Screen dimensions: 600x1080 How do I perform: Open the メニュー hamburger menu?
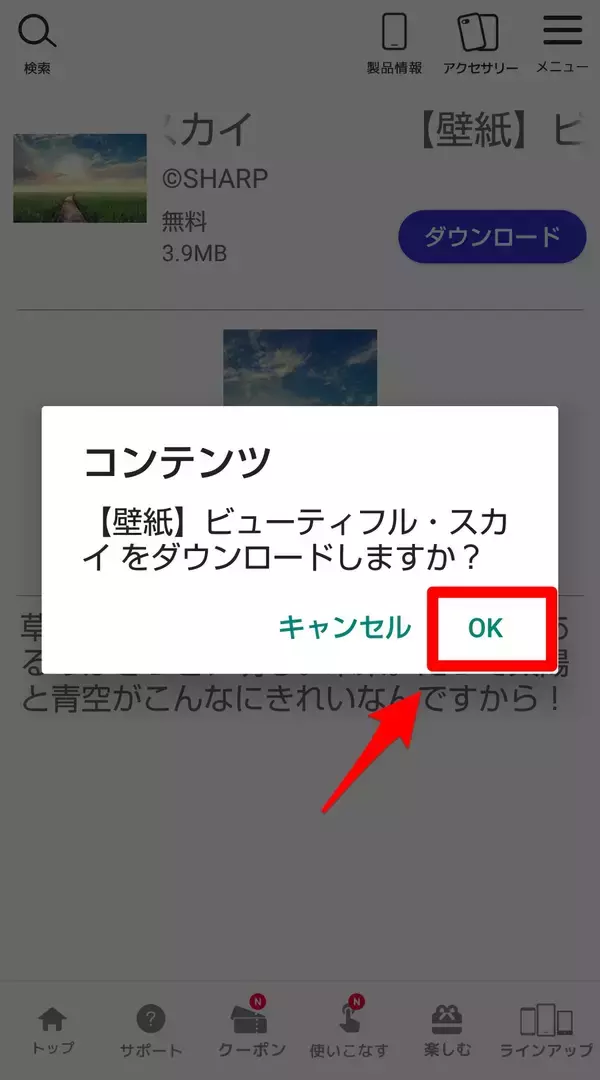[x=562, y=43]
